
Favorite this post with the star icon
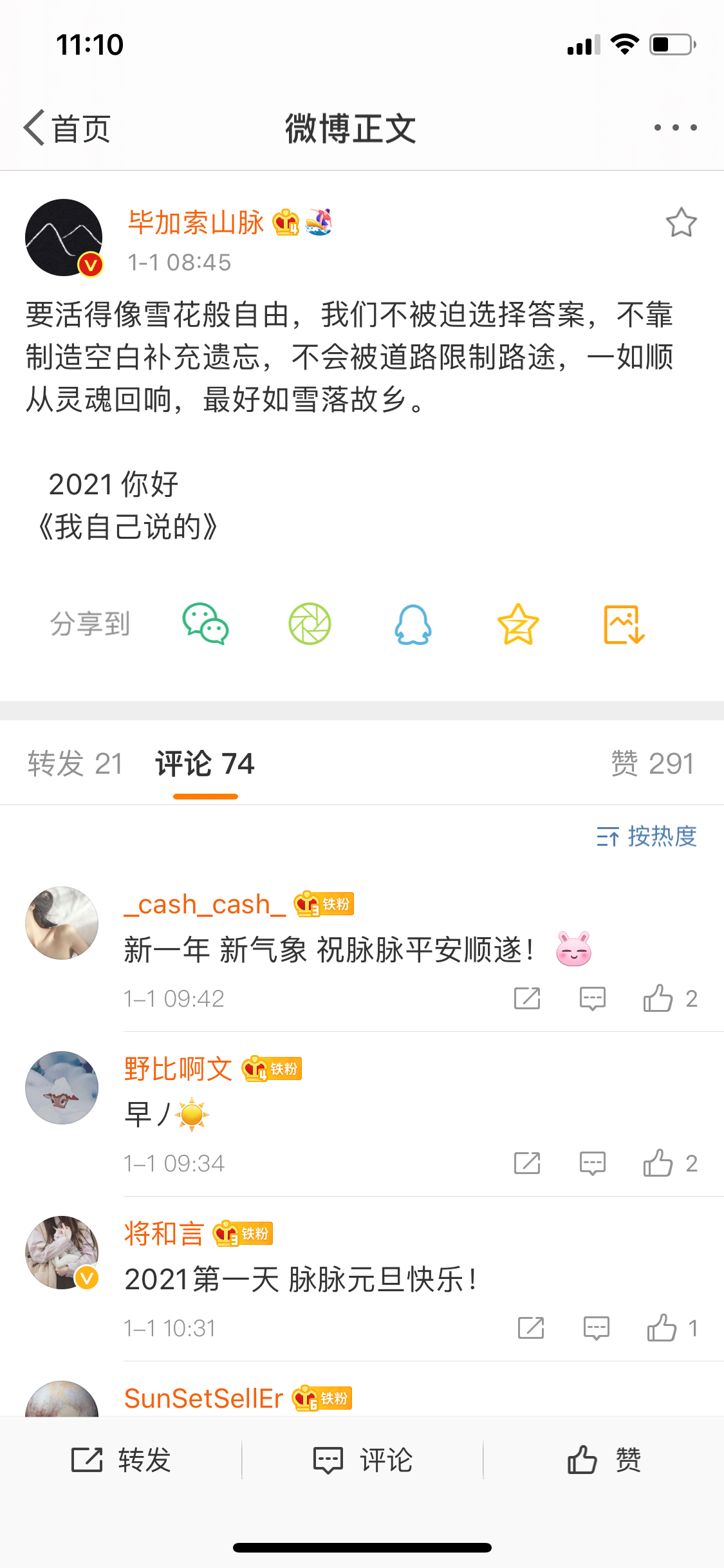(681, 223)
